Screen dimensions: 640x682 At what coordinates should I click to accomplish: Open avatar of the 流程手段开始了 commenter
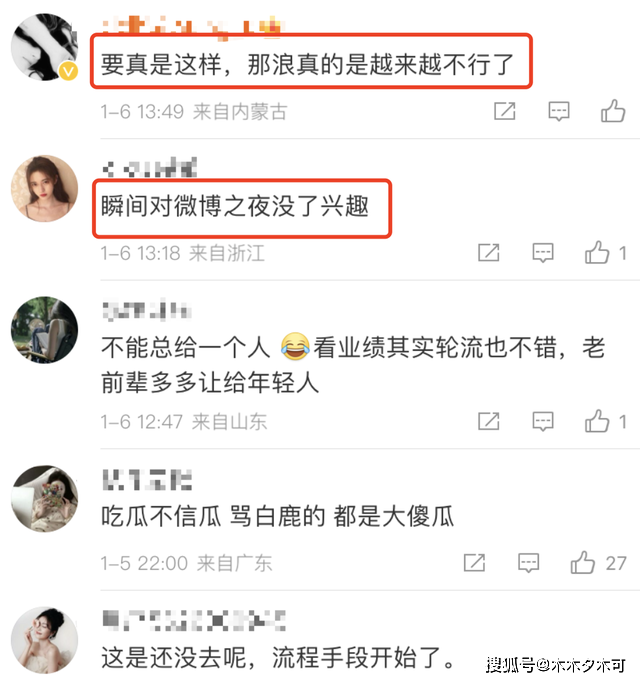[x=44, y=640]
